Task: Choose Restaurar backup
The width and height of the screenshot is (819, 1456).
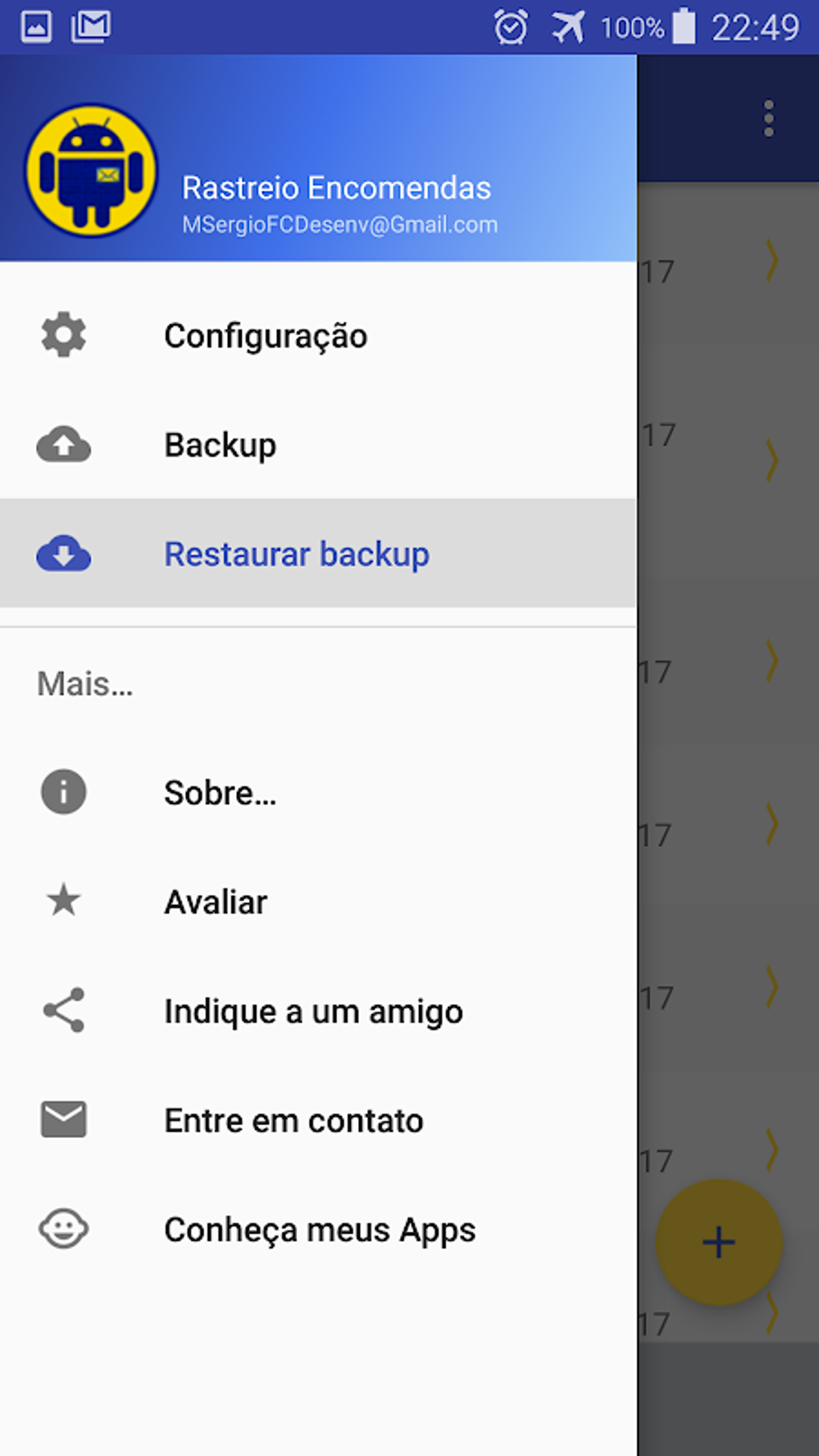Action: pyautogui.click(x=296, y=554)
